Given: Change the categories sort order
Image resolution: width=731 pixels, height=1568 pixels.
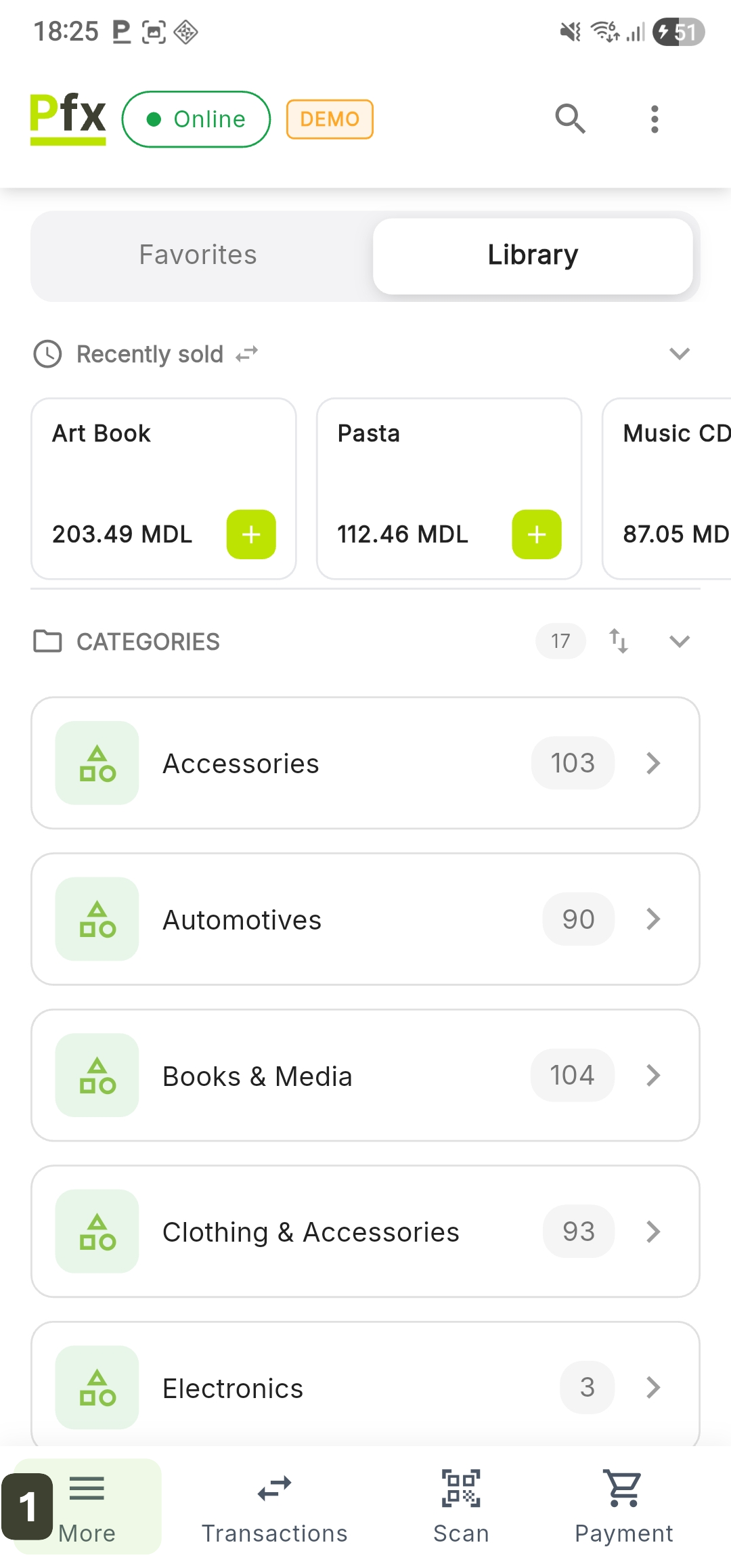Looking at the screenshot, I should (618, 640).
